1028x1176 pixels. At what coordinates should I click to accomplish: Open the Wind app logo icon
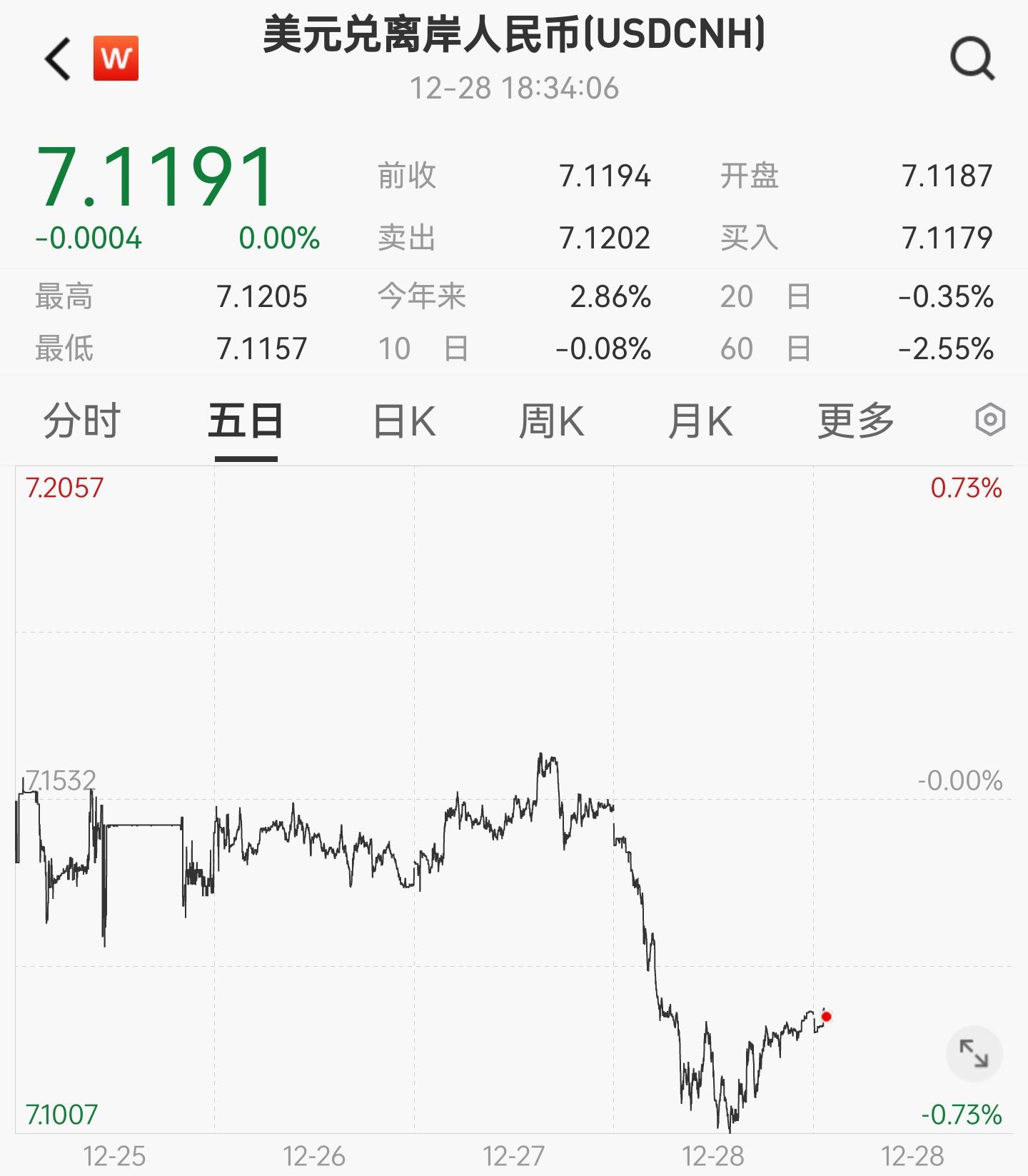tap(116, 59)
